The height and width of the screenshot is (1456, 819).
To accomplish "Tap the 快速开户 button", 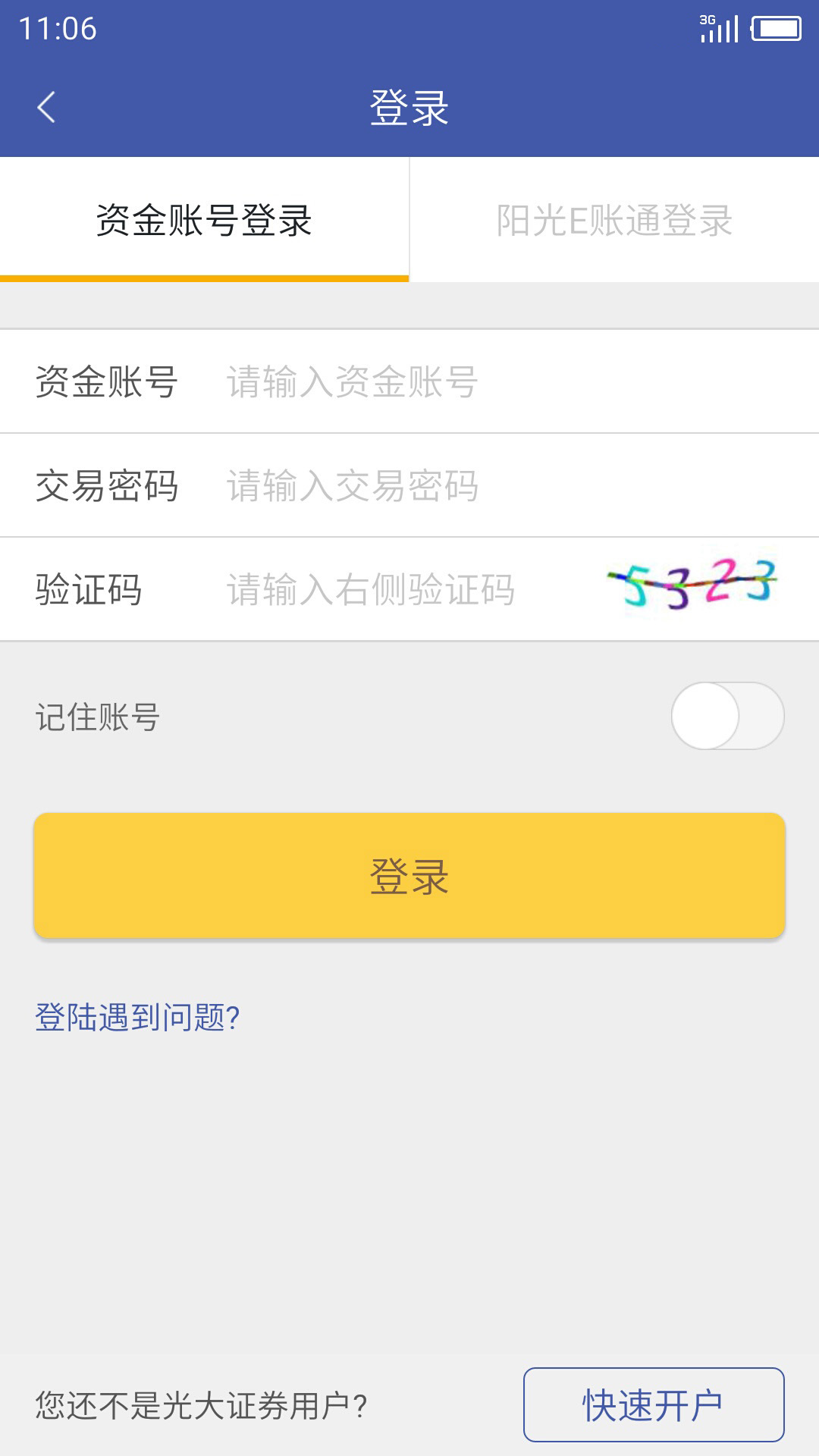I will 654,1404.
